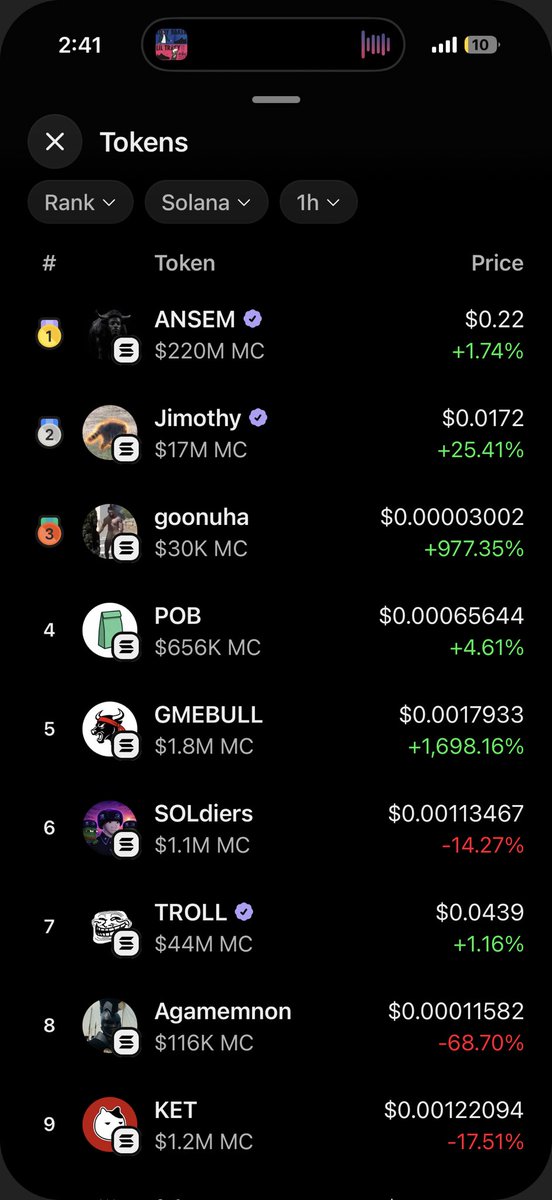The width and height of the screenshot is (552, 1200).
Task: Open the SOLdiers token
Action: click(276, 829)
